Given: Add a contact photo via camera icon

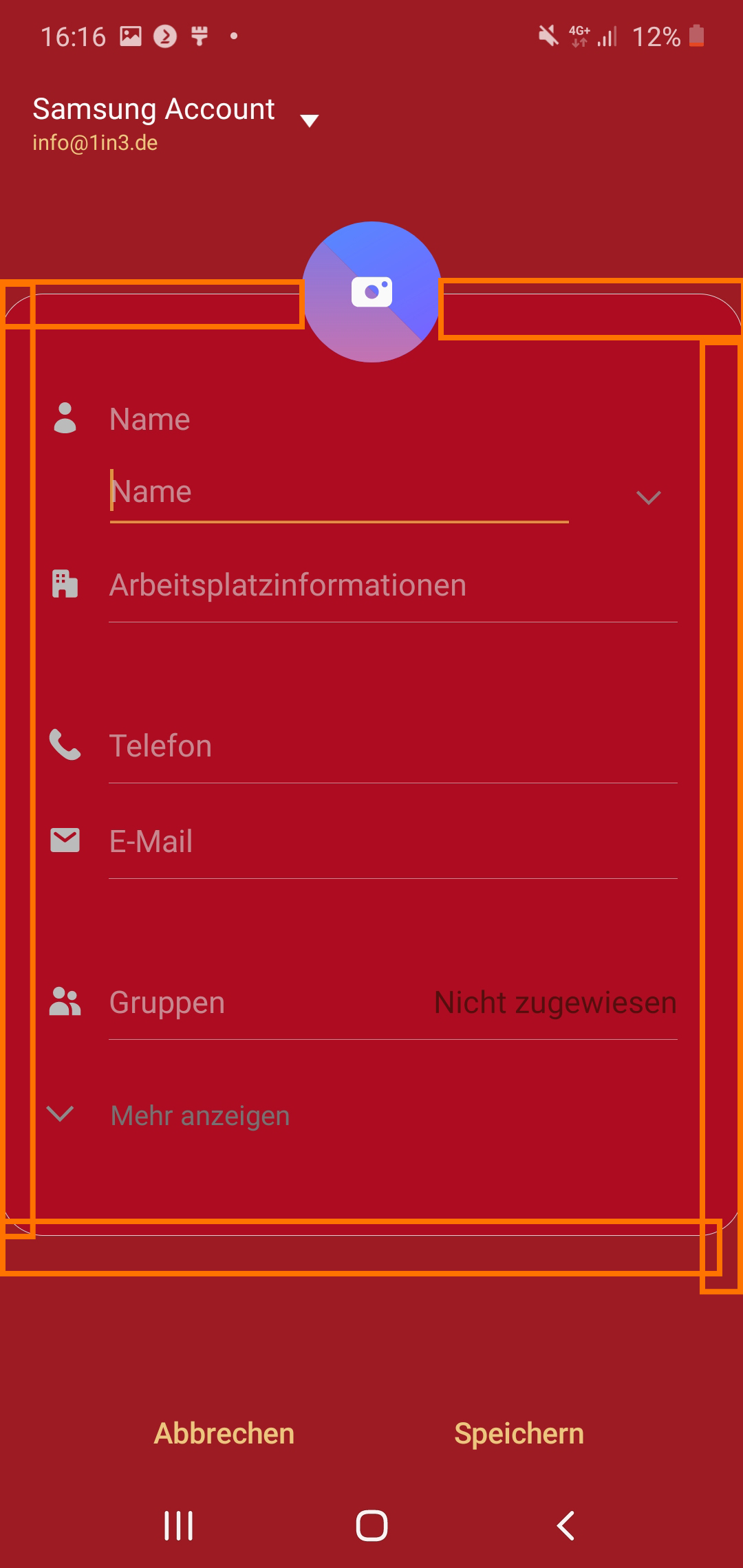Looking at the screenshot, I should point(371,292).
